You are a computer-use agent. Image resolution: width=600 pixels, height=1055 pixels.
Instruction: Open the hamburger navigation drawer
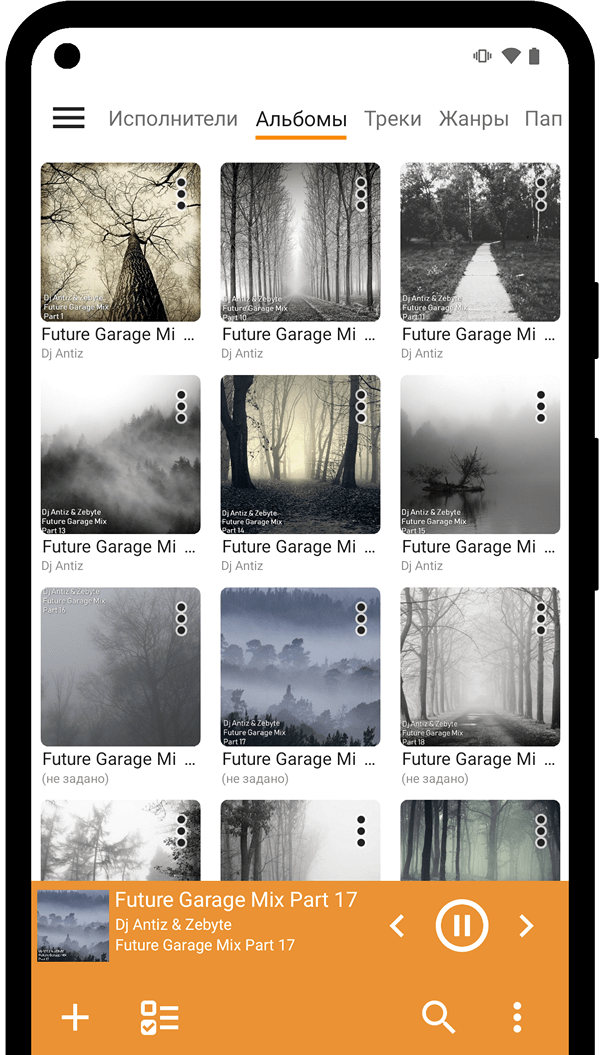69,118
